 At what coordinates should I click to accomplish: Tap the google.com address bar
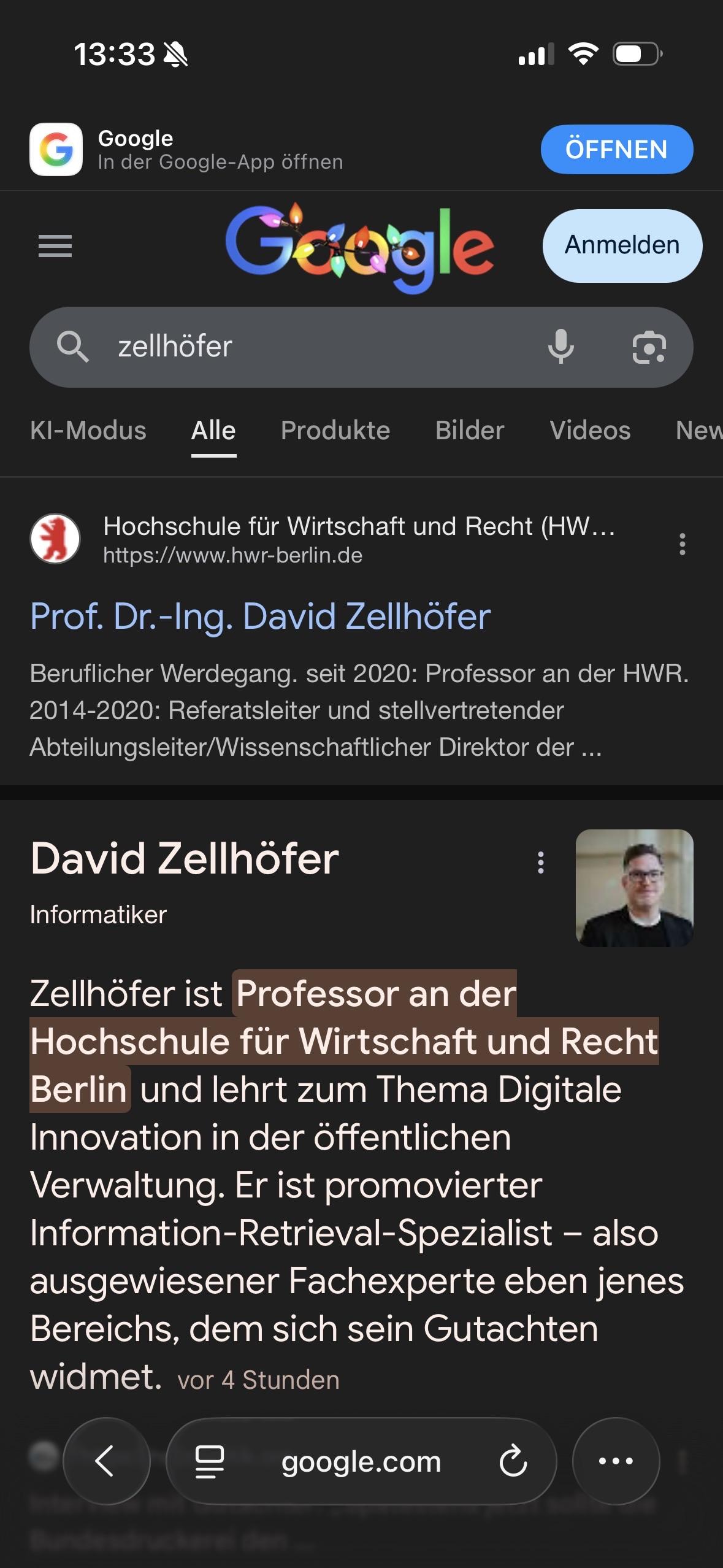(x=361, y=1461)
